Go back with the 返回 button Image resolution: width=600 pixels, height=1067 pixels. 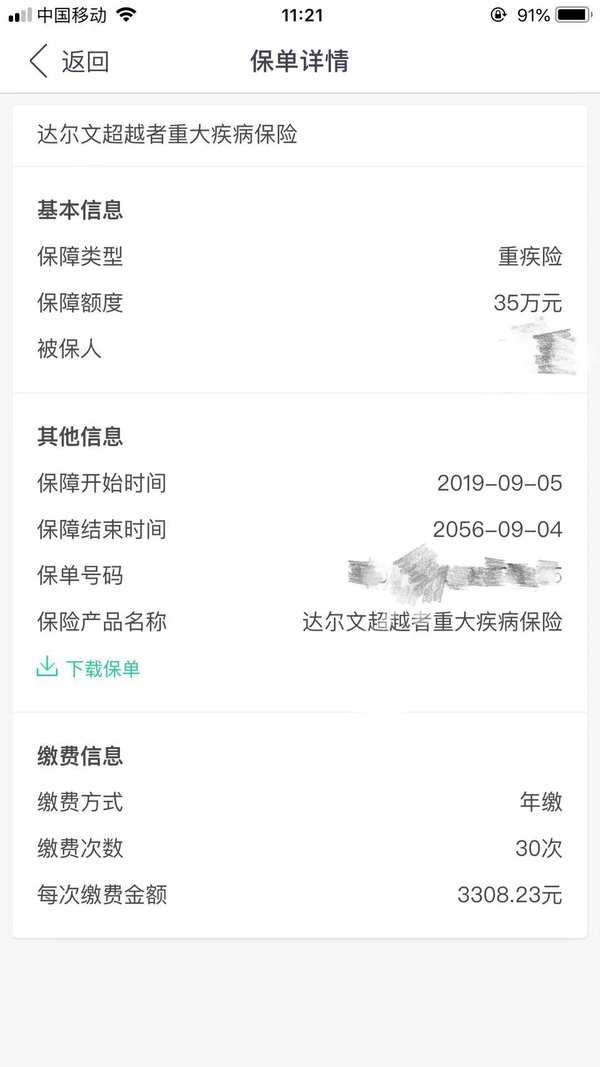[69, 61]
